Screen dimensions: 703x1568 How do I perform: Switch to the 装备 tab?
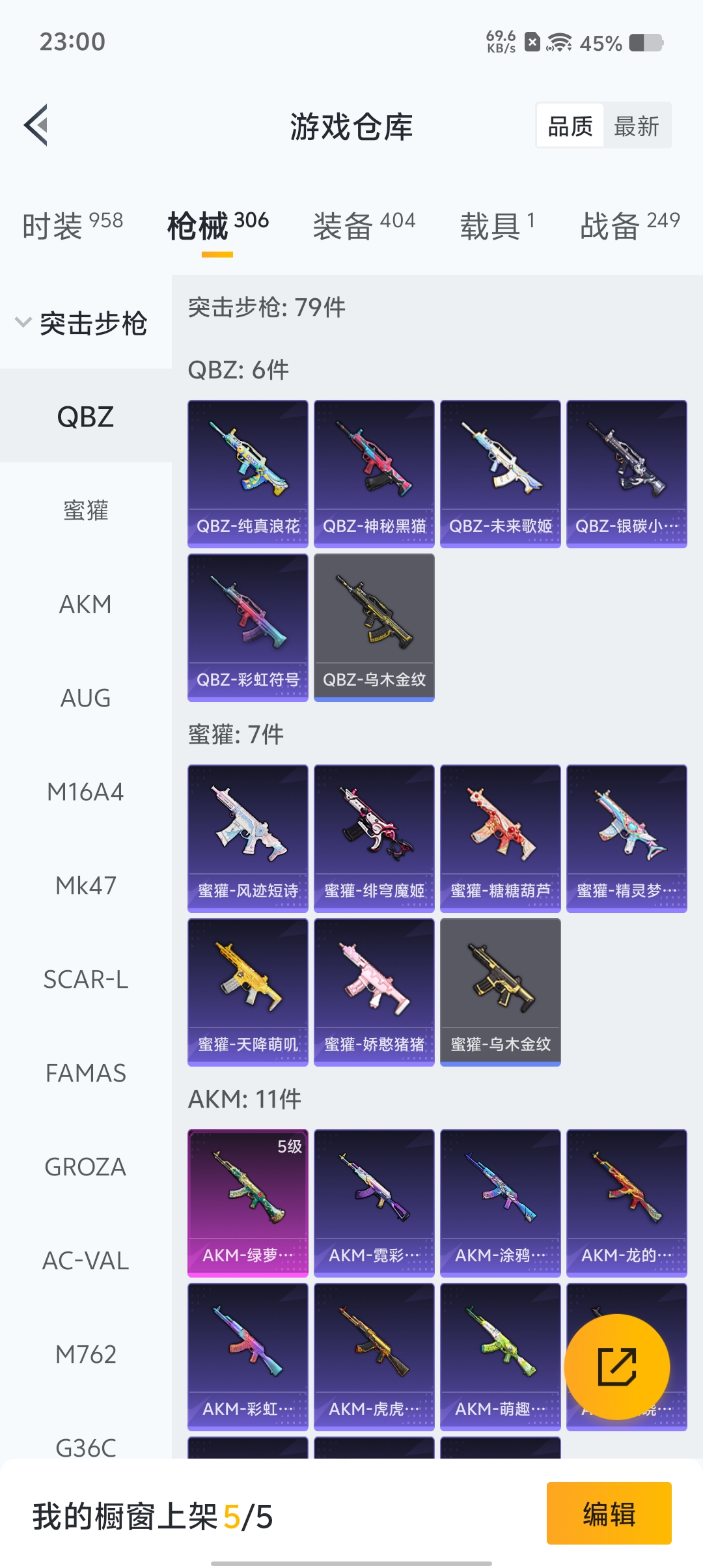tap(363, 226)
